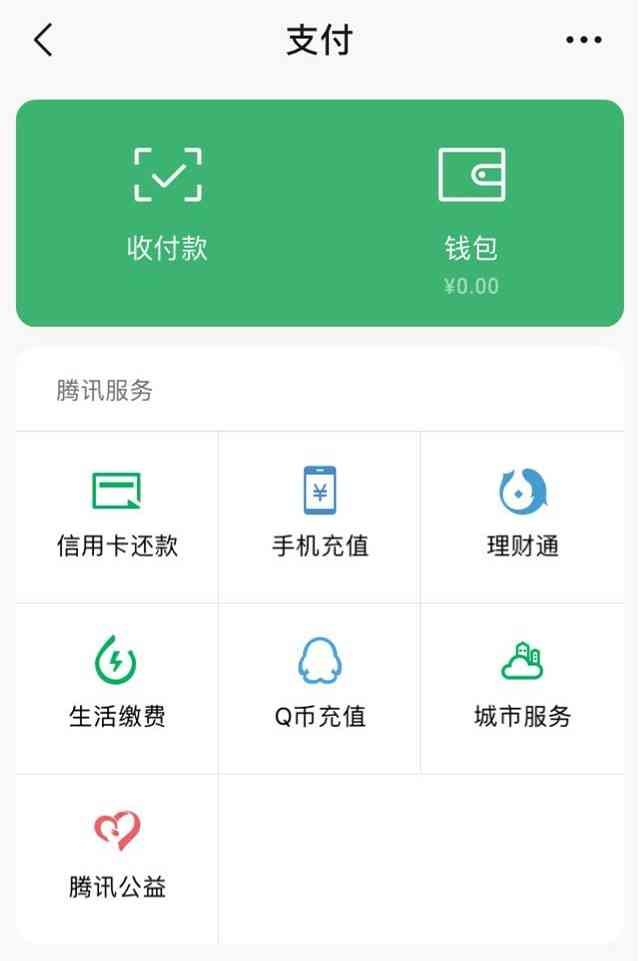Choose 生活缴费 utility payments

point(117,688)
